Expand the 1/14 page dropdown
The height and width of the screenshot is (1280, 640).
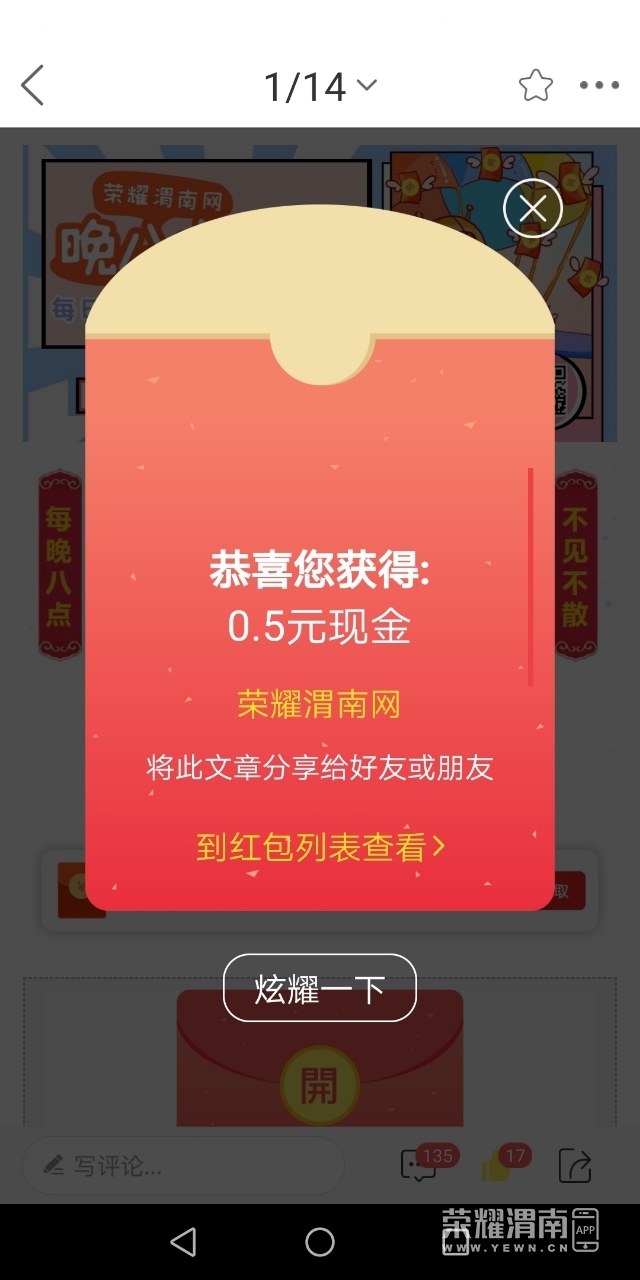(x=320, y=87)
